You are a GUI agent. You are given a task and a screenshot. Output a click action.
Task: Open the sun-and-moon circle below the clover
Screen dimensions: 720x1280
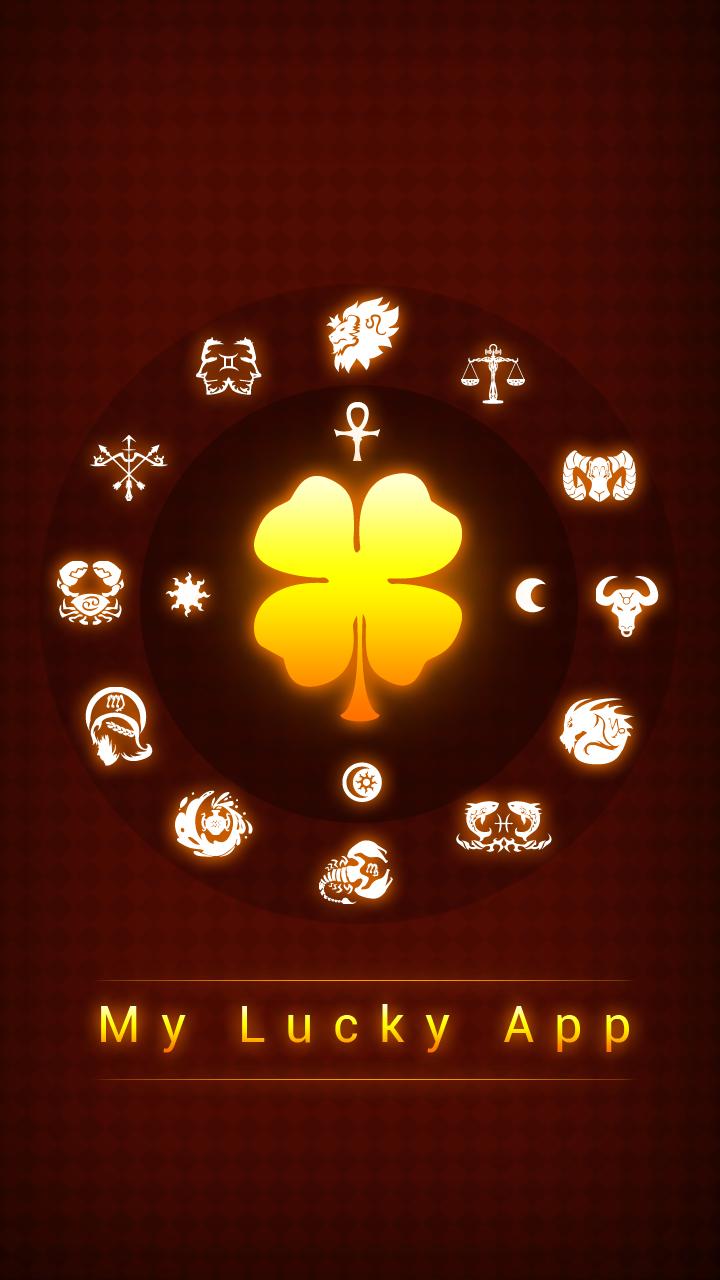click(x=362, y=781)
